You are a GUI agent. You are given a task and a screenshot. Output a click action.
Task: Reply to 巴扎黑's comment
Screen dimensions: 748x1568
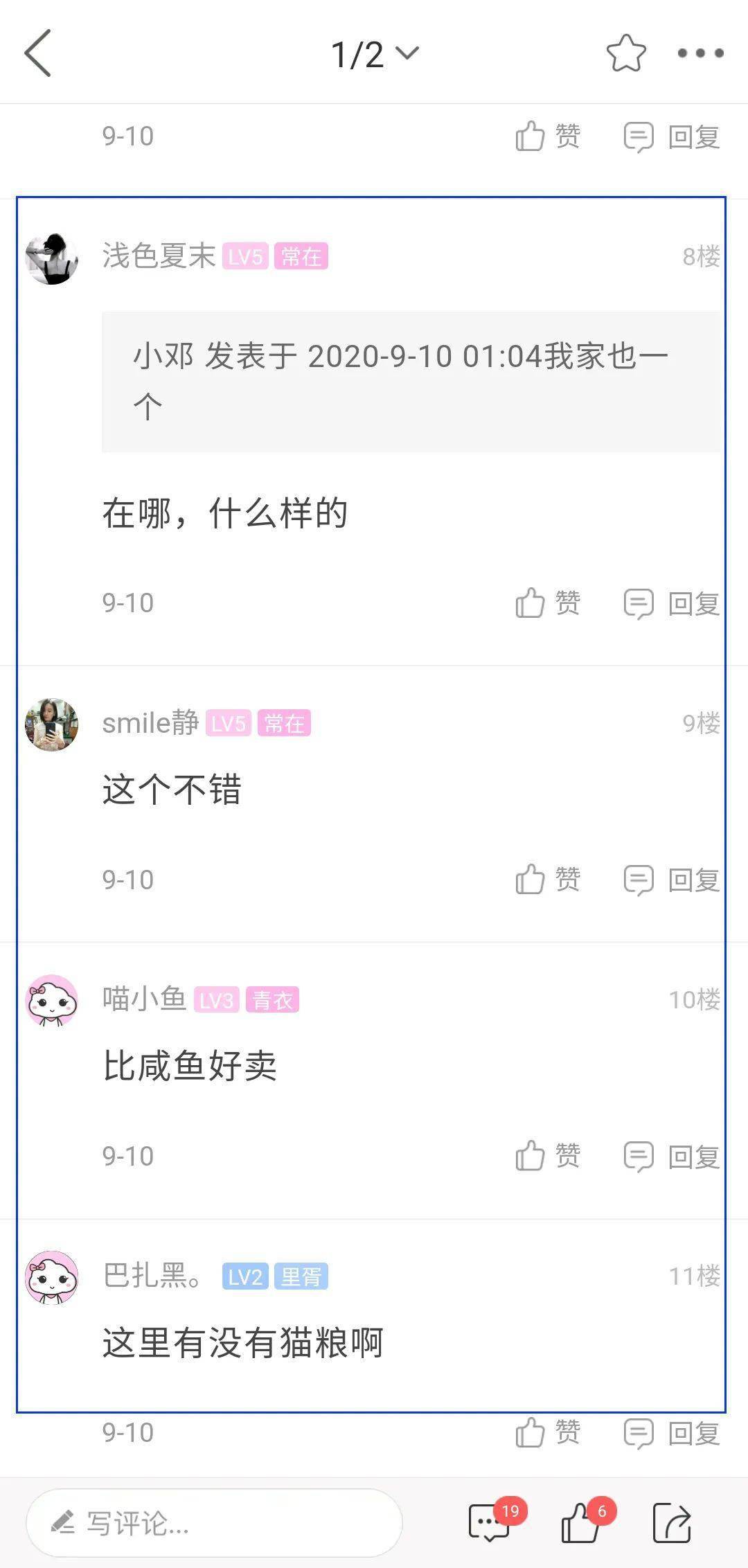672,1432
